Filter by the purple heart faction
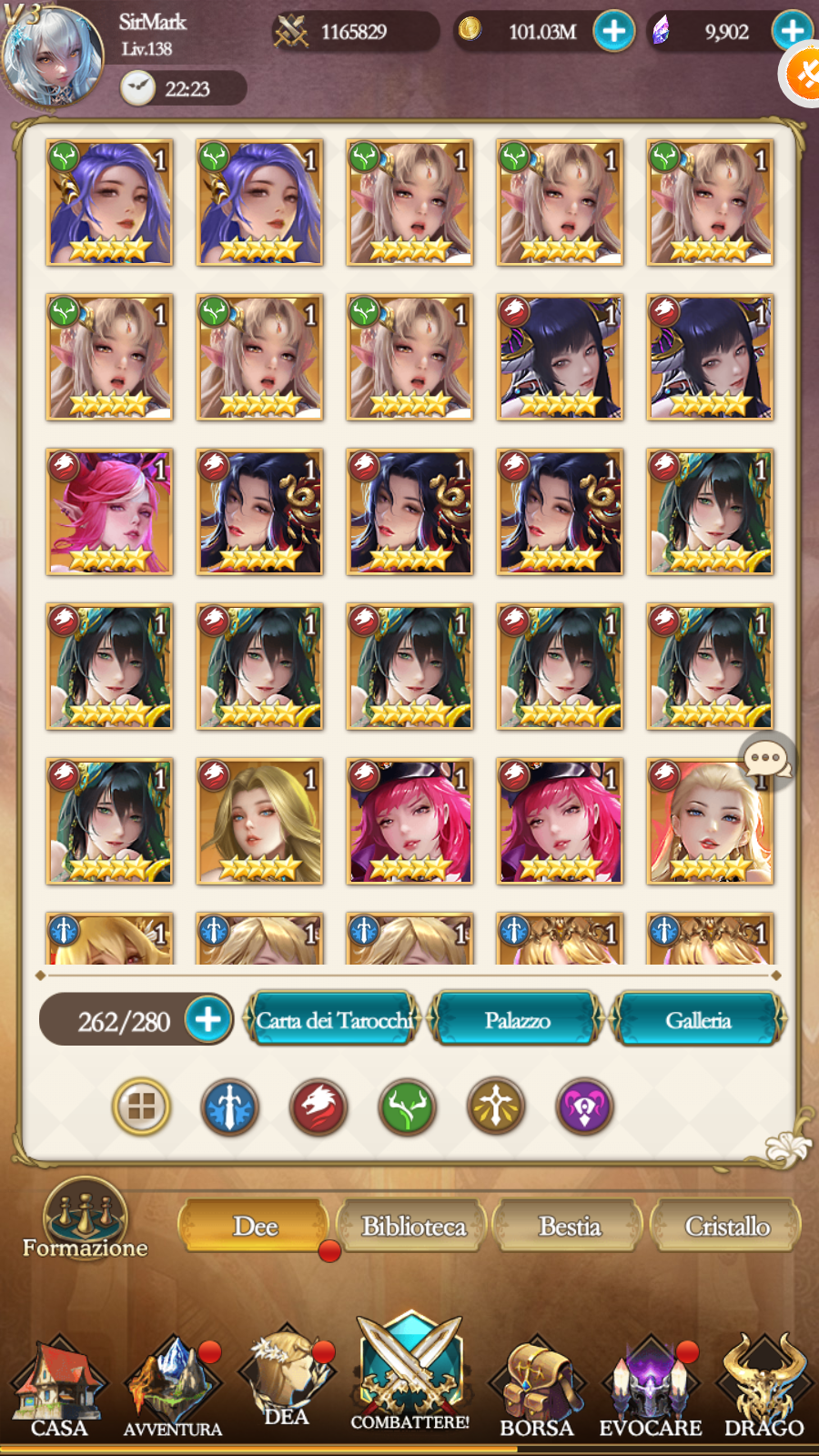The height and width of the screenshot is (1456, 819). click(x=584, y=1107)
